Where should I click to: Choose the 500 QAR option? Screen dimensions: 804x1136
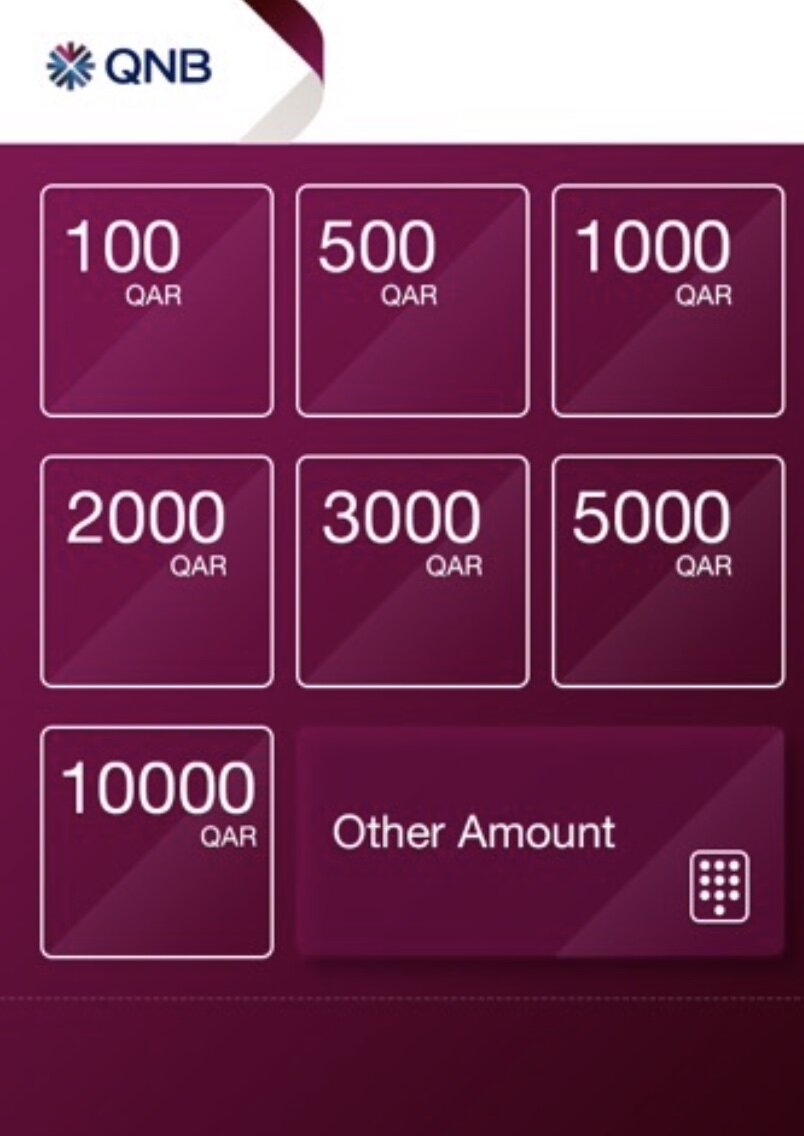pyautogui.click(x=412, y=300)
